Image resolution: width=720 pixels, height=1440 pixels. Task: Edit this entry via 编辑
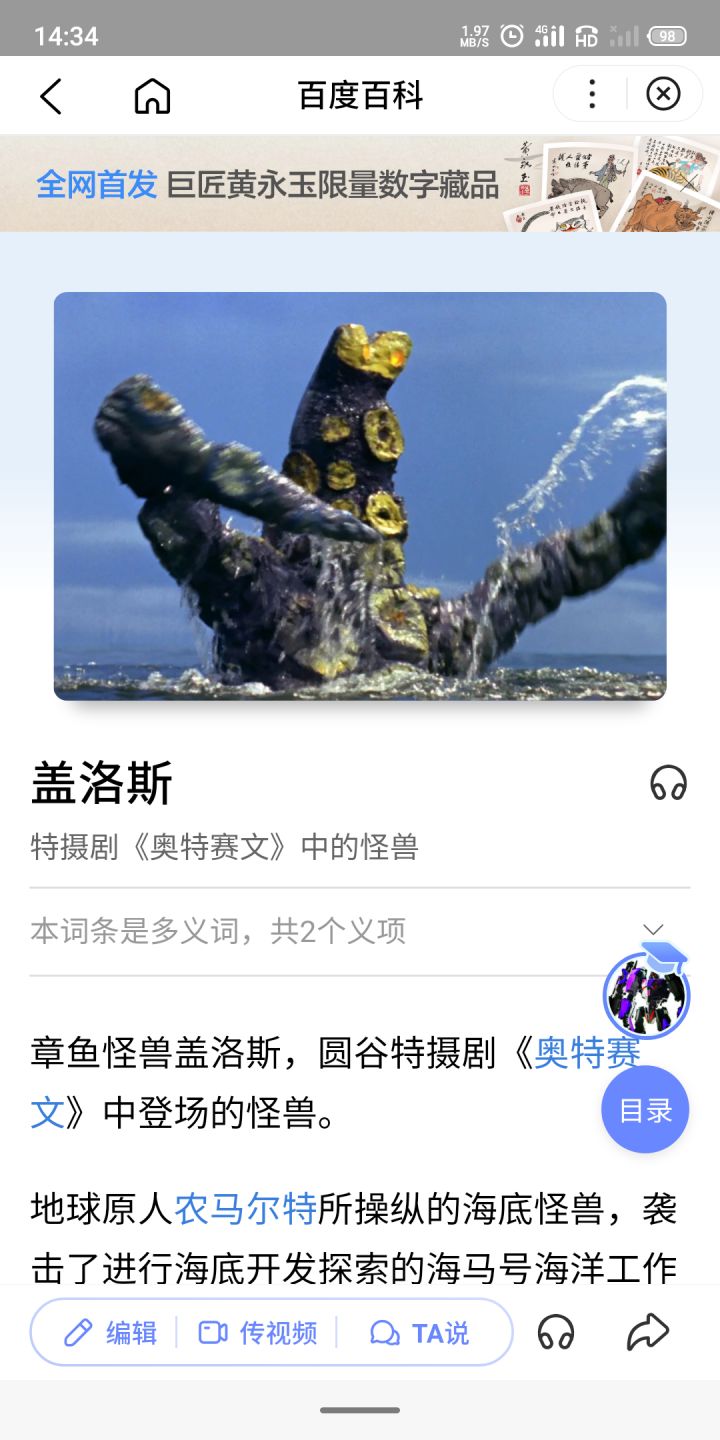(111, 1333)
